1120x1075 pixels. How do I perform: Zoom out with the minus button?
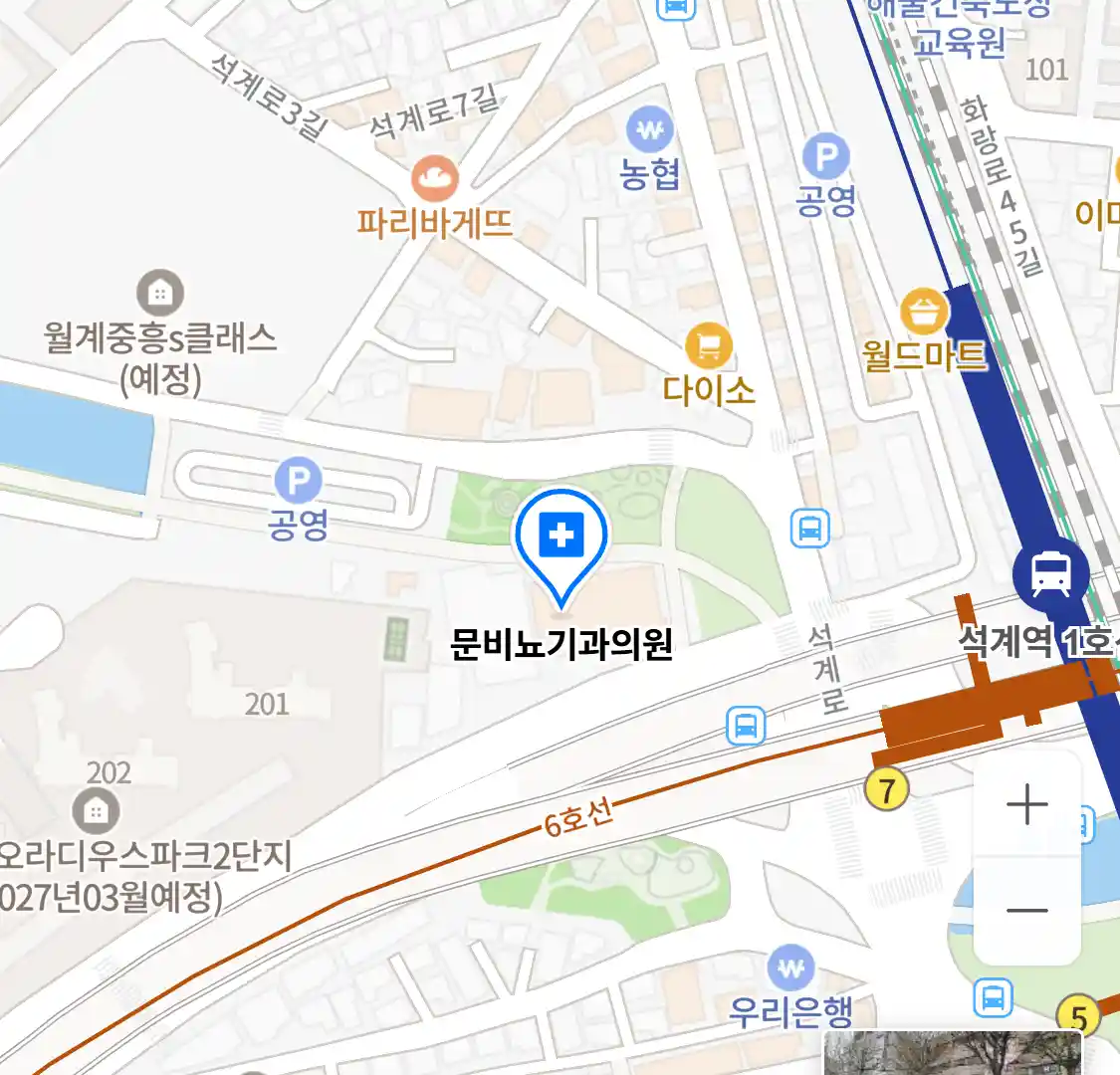1026,910
